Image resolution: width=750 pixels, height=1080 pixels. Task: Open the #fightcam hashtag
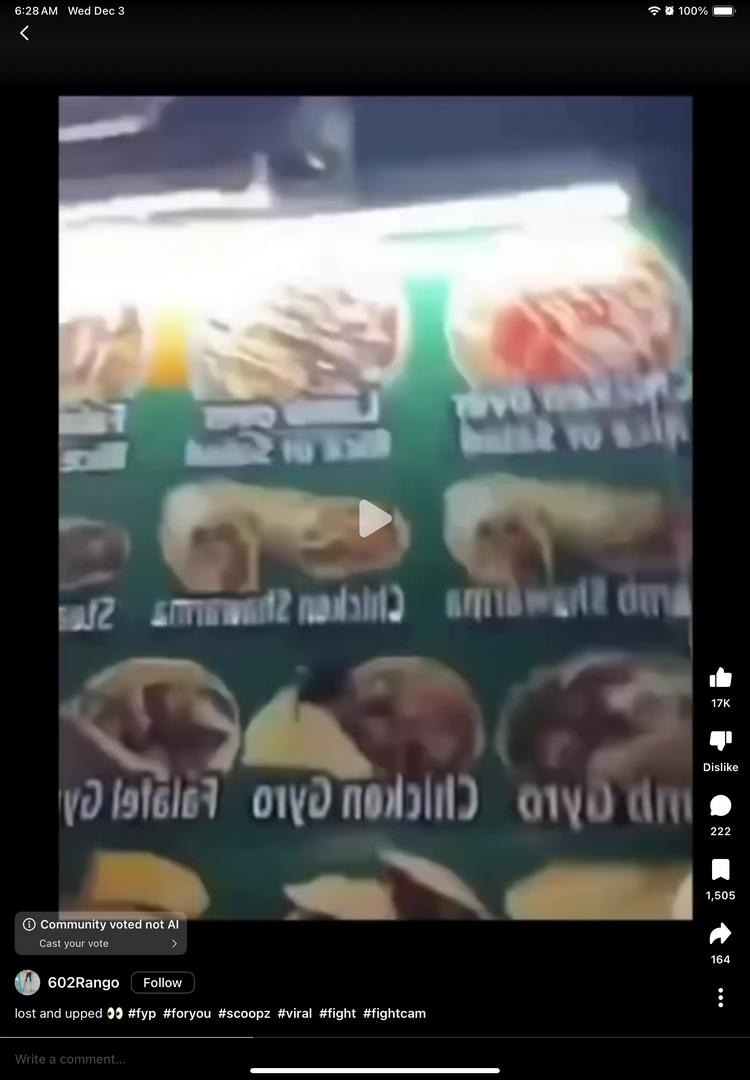[x=394, y=1013]
